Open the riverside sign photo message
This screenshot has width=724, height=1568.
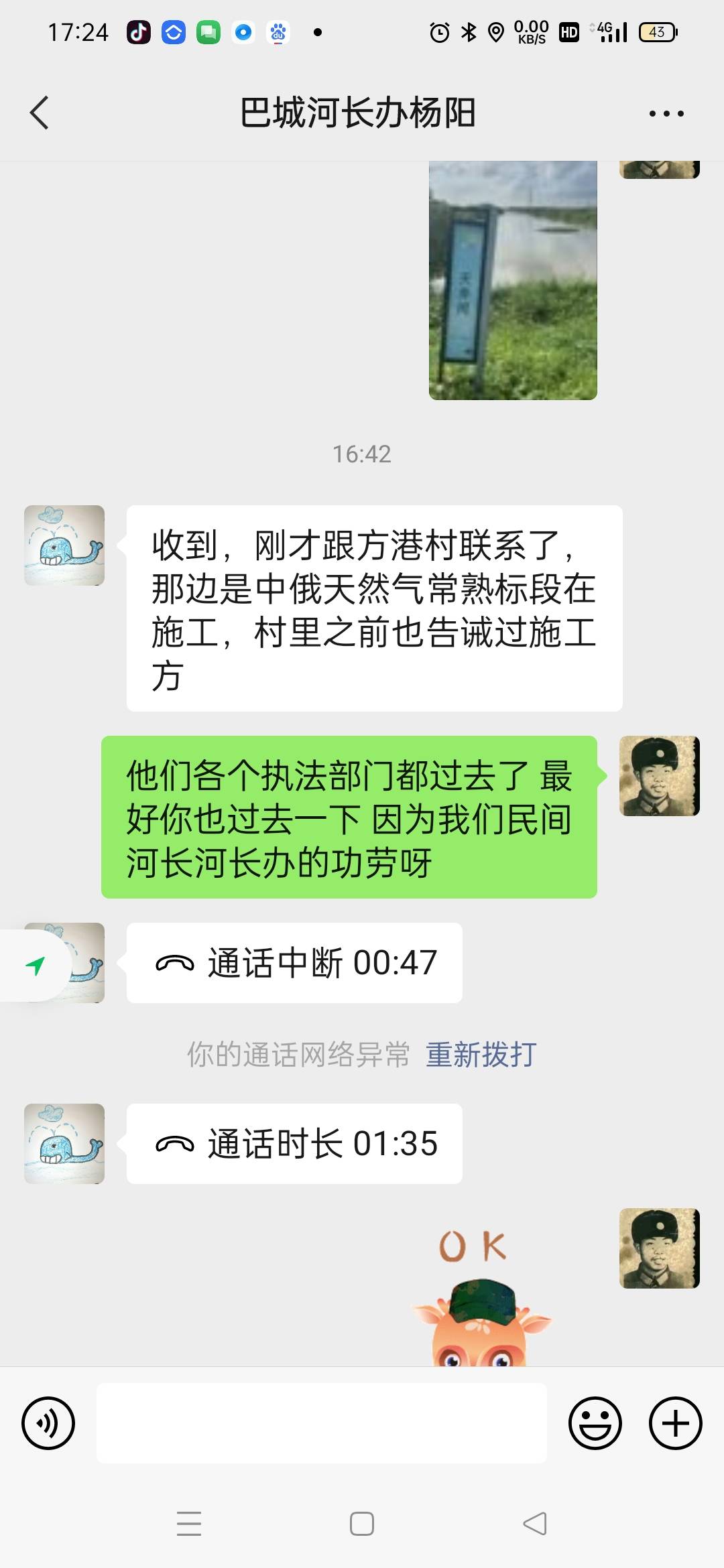513,280
